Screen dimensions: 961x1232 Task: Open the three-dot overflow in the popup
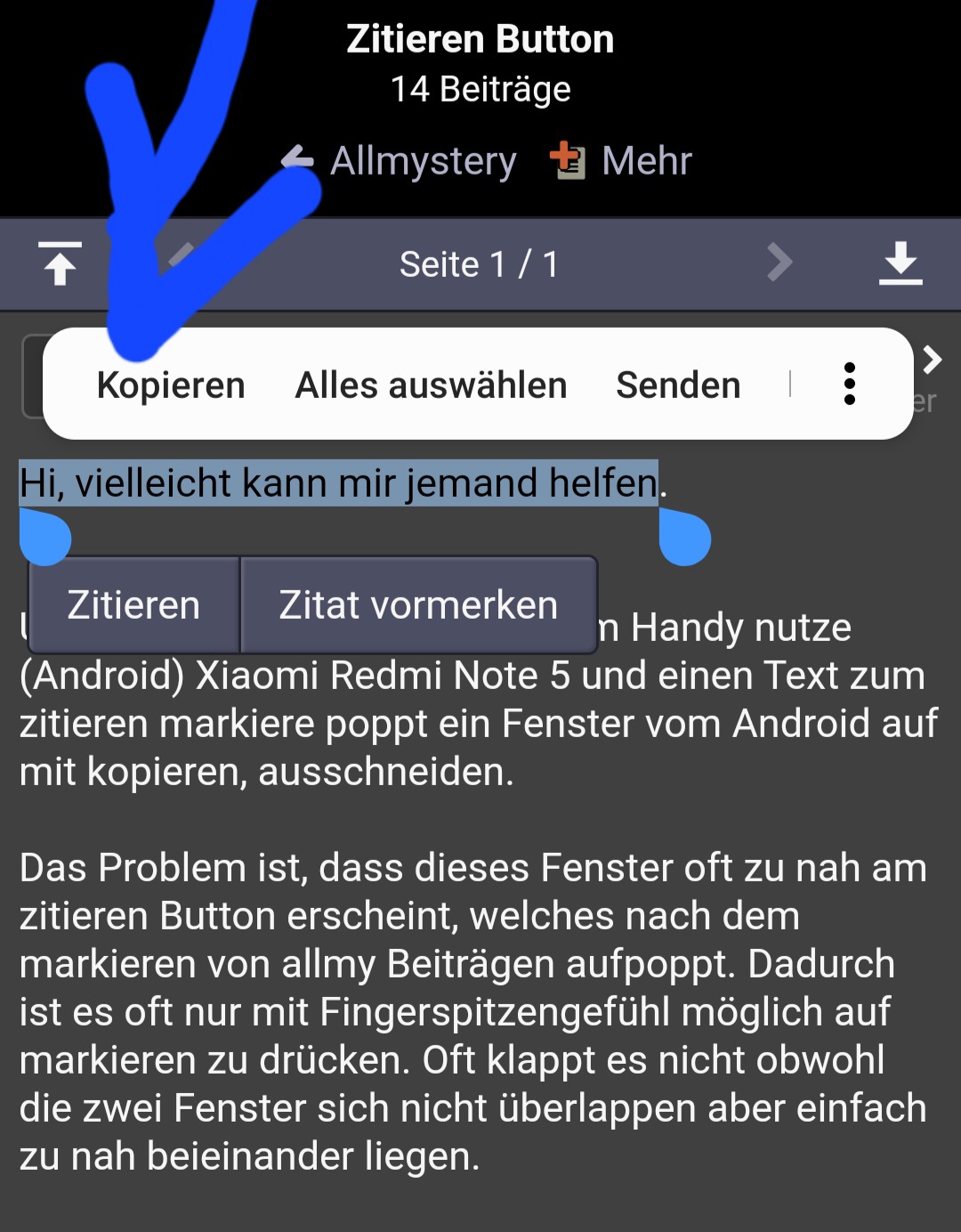[849, 385]
